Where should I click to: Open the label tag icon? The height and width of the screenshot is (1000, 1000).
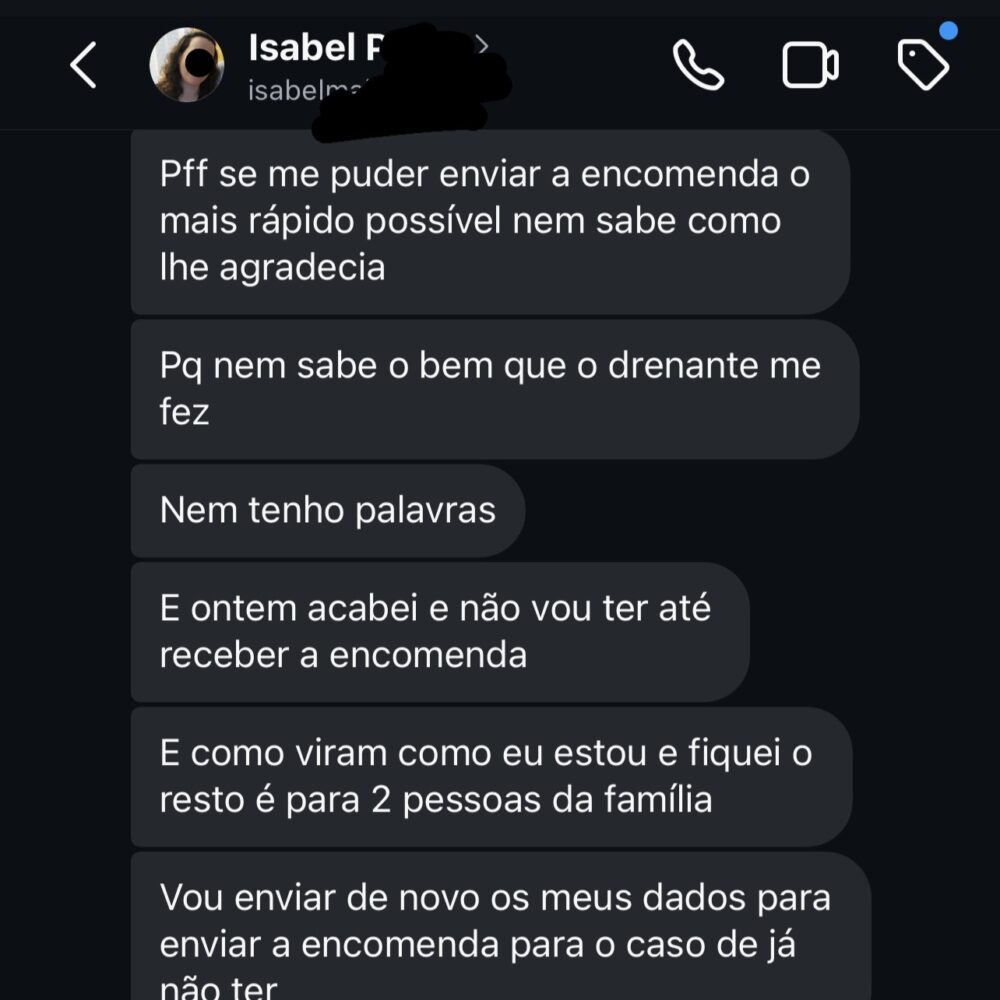[x=923, y=66]
